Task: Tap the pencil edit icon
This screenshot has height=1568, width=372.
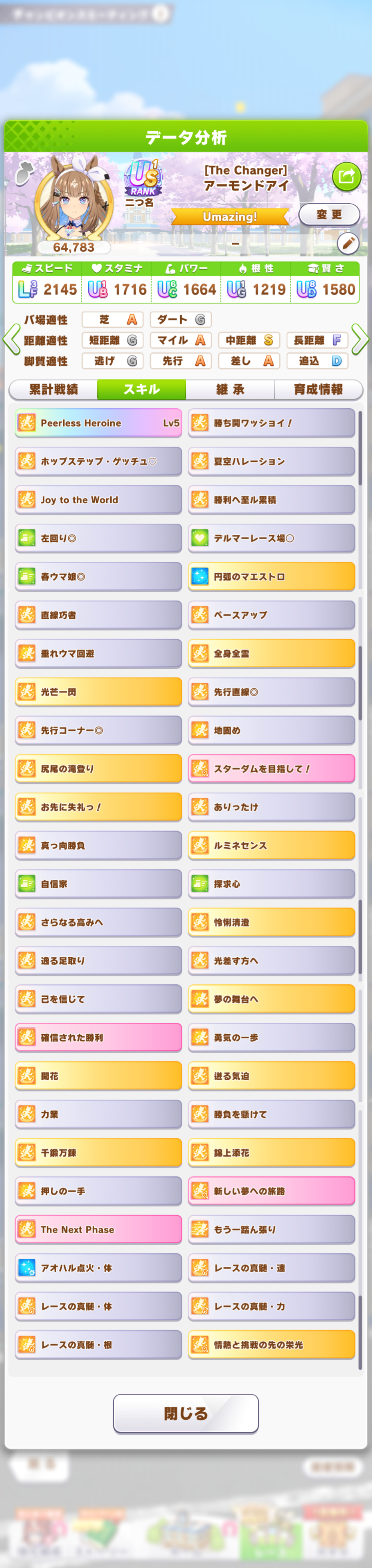Action: coord(348,243)
